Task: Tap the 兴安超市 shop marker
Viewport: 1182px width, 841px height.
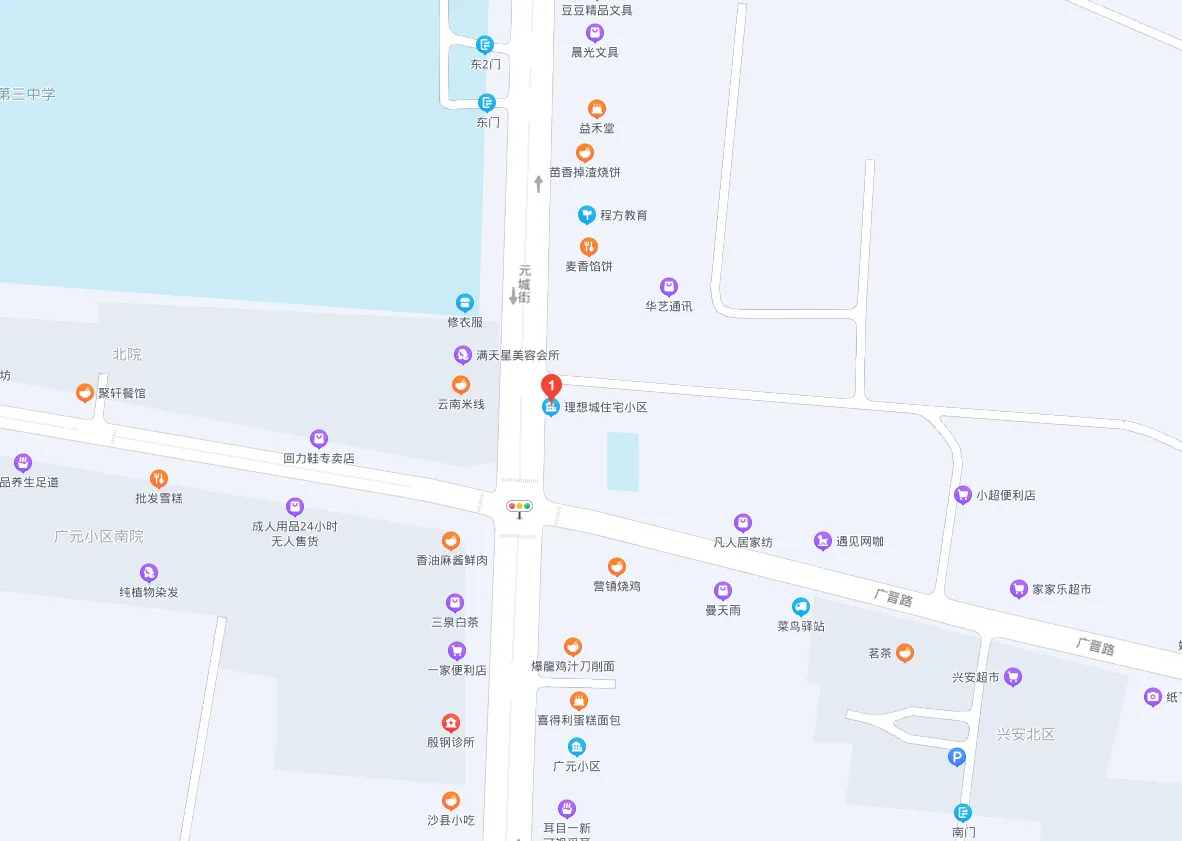Action: click(1013, 677)
